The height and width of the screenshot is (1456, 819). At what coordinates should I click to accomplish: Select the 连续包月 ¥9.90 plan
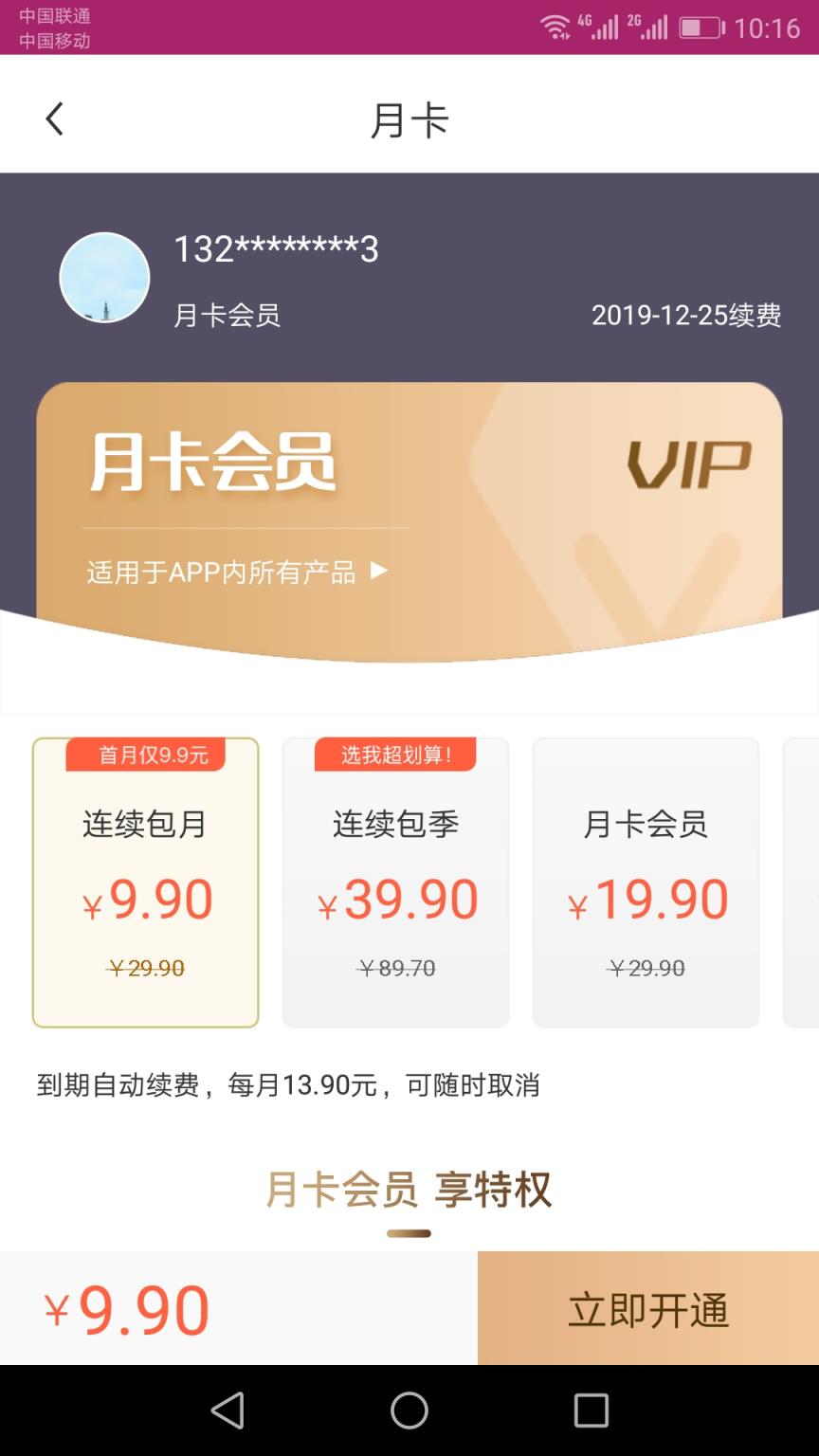(x=145, y=882)
